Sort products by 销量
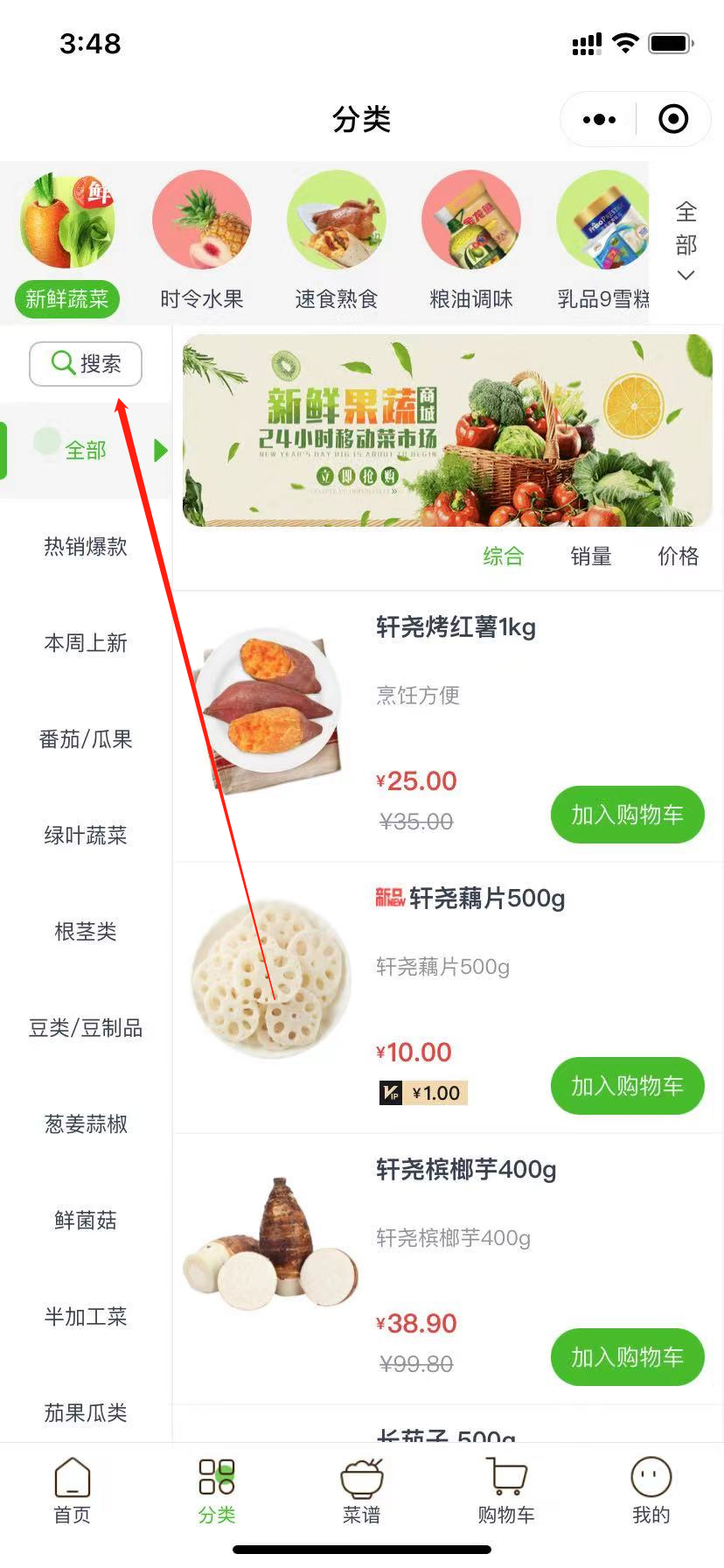724x1568 pixels. click(591, 556)
